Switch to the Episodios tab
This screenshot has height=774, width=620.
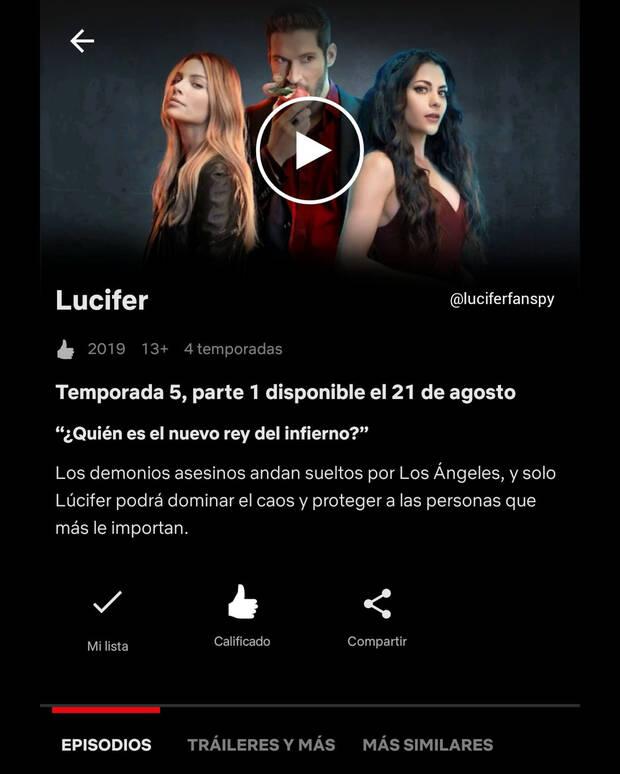pos(106,745)
